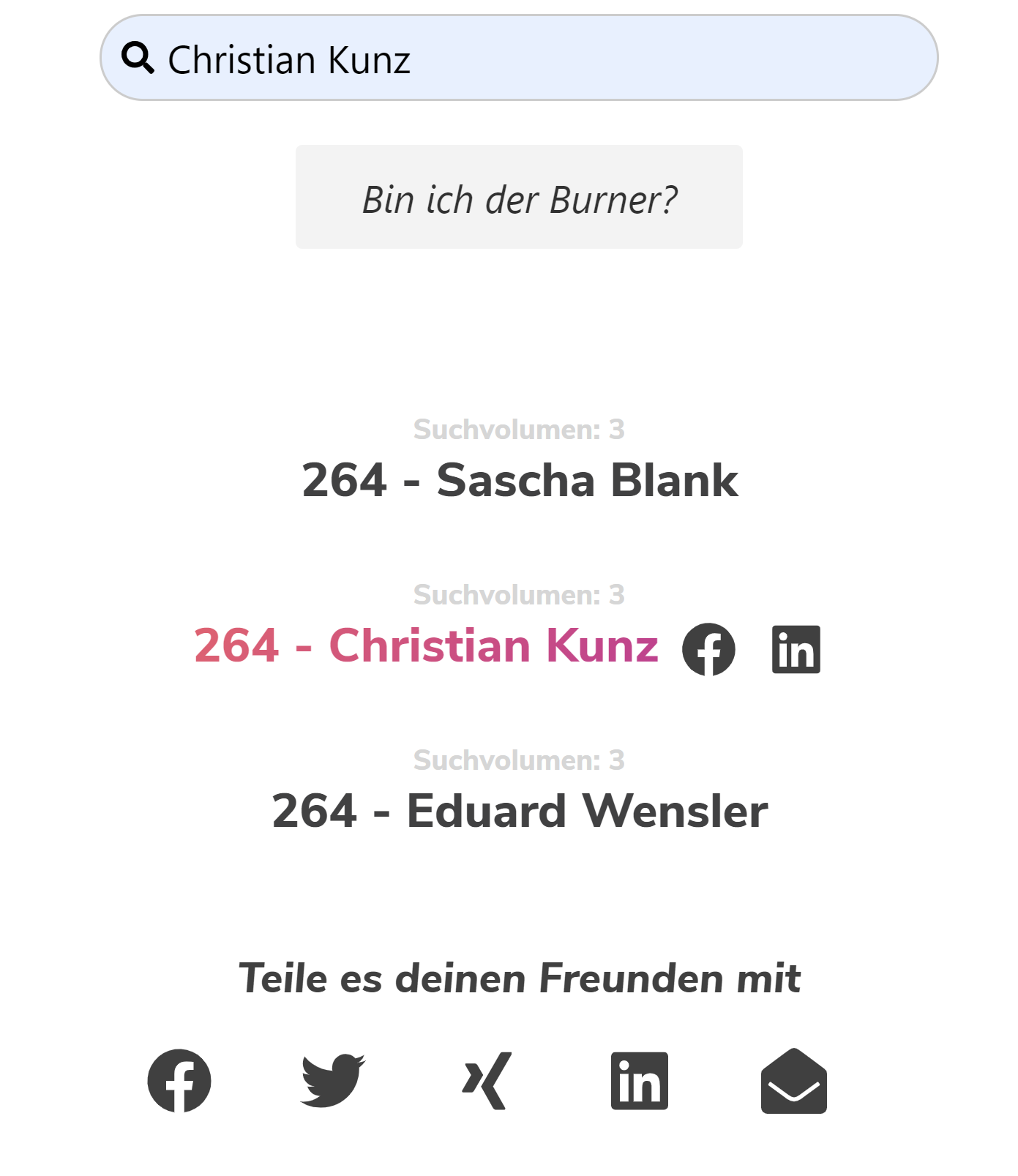Click the number 264 beside Christian Kunz
This screenshot has height=1176, width=1018.
[234, 647]
